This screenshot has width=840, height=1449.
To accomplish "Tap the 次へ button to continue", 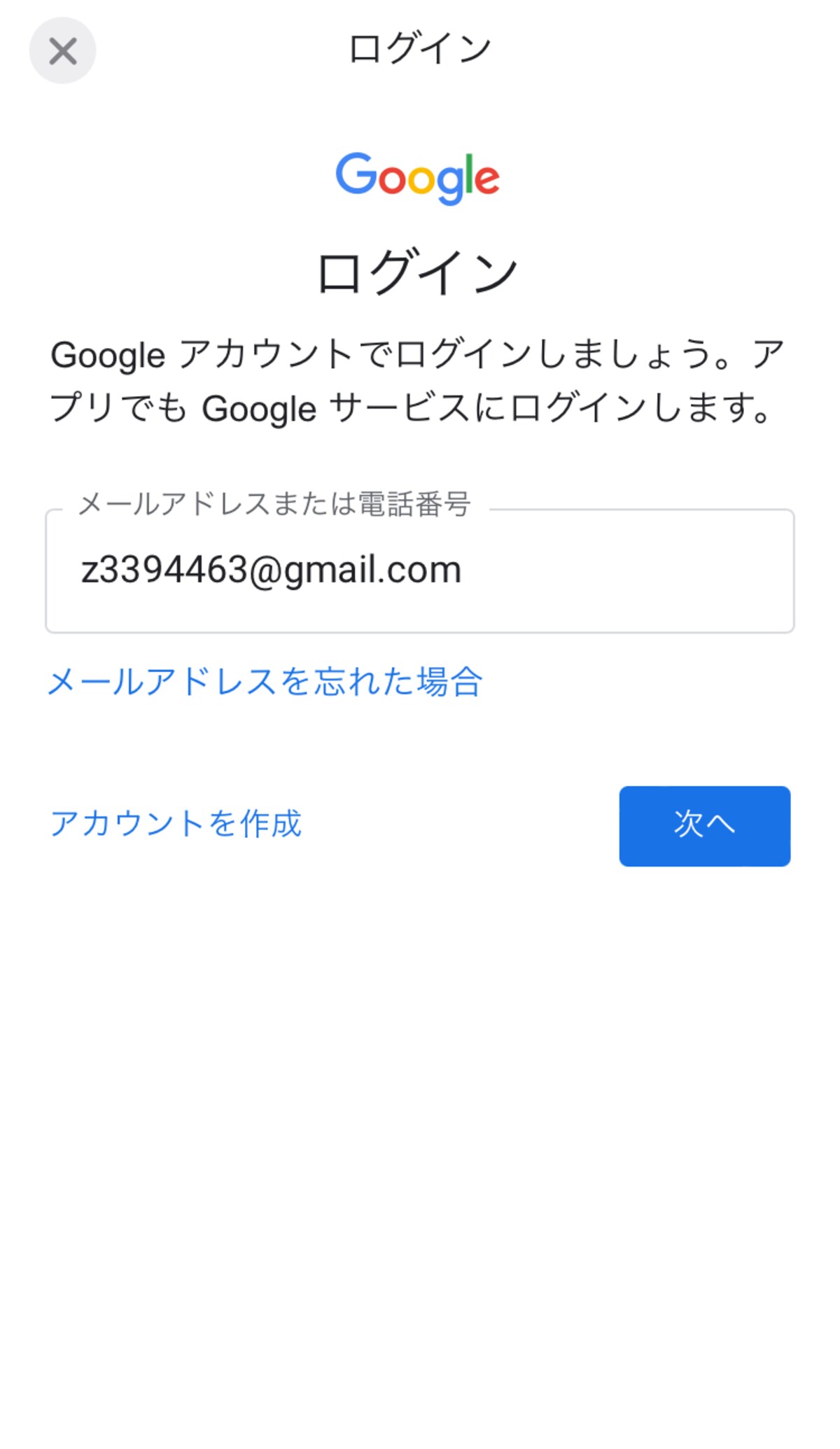I will [x=705, y=826].
